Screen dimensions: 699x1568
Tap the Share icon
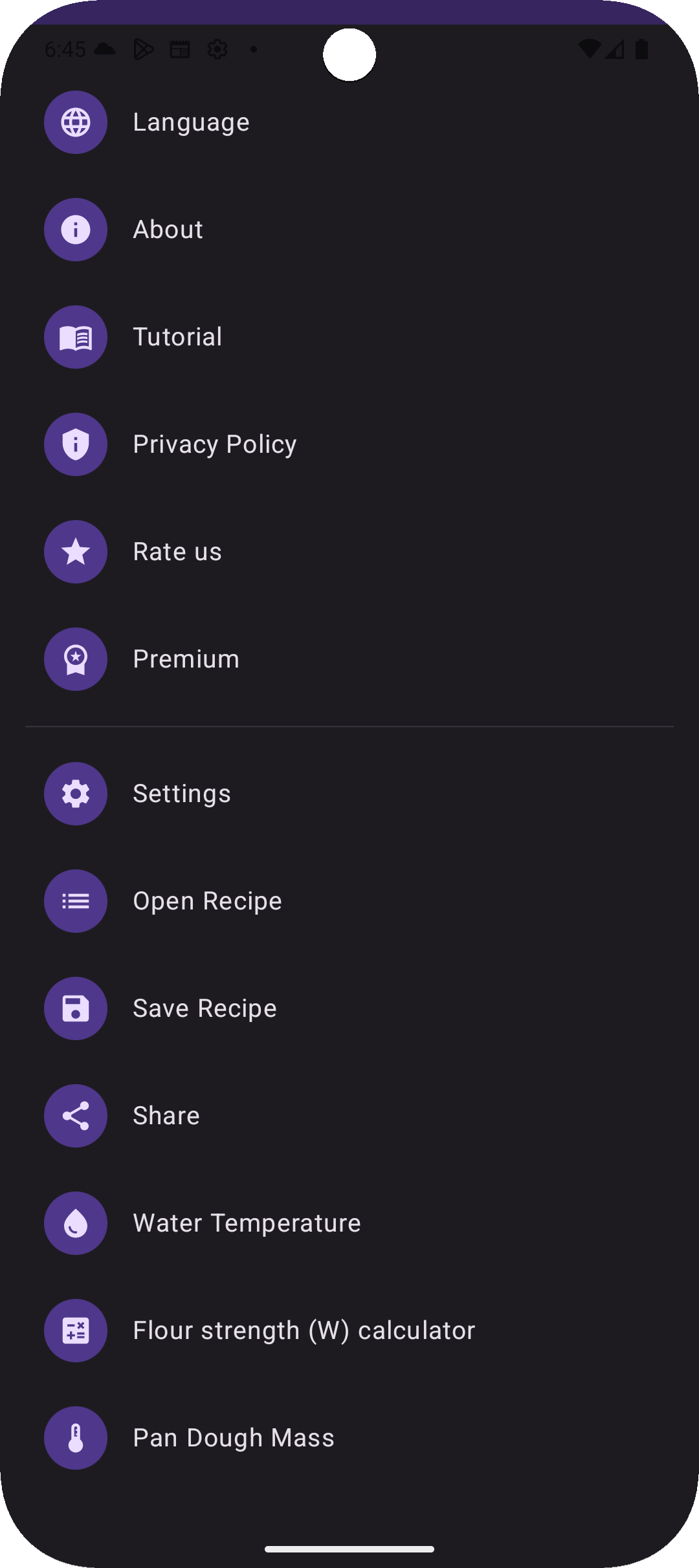pyautogui.click(x=75, y=1116)
